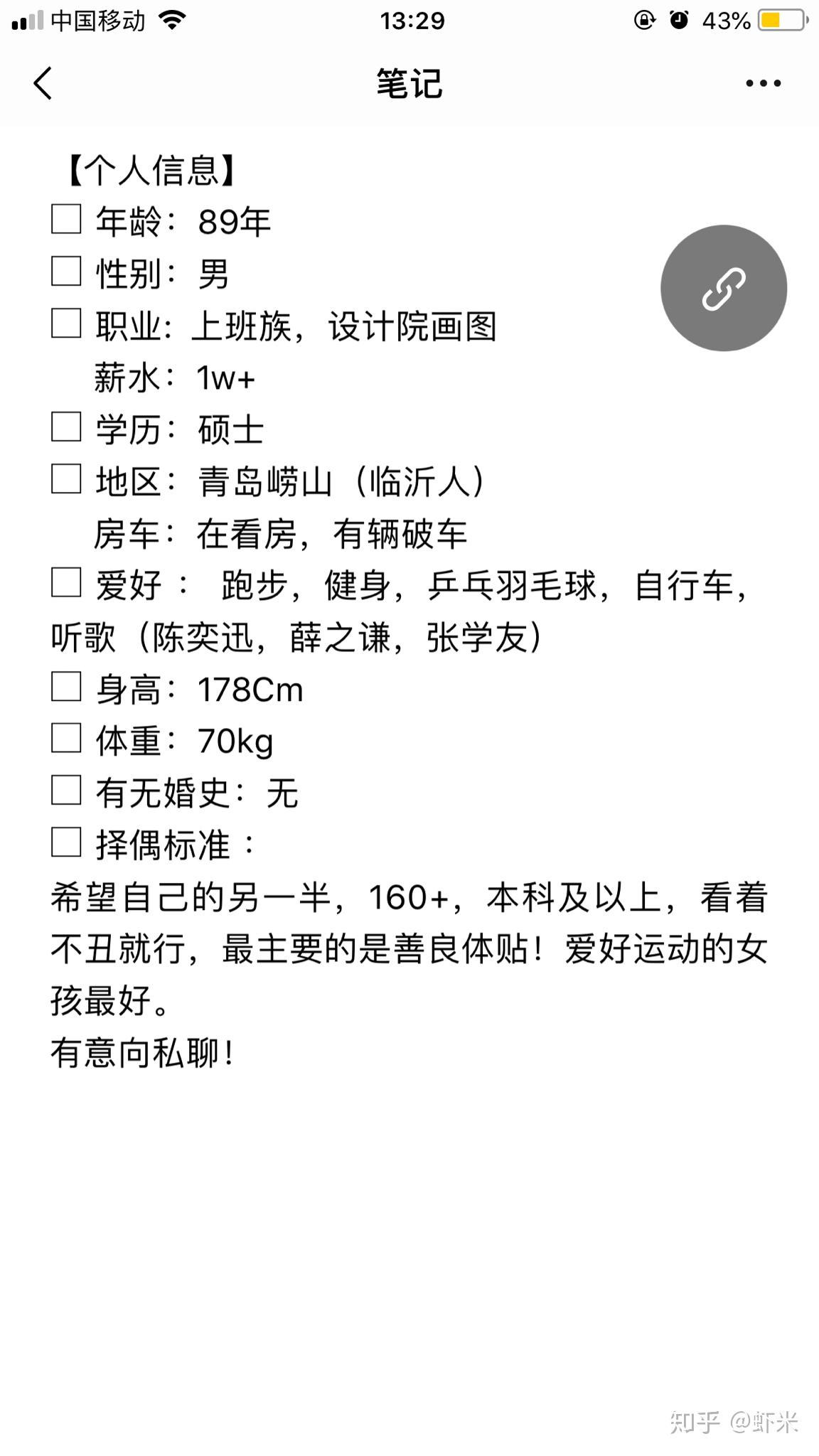Tick the 职业 checkbox
The height and width of the screenshot is (1456, 819).
click(x=66, y=323)
